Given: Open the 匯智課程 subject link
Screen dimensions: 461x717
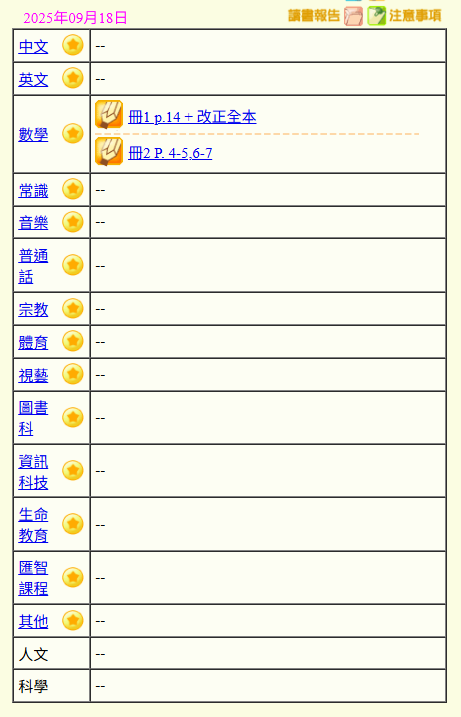Looking at the screenshot, I should tap(33, 578).
